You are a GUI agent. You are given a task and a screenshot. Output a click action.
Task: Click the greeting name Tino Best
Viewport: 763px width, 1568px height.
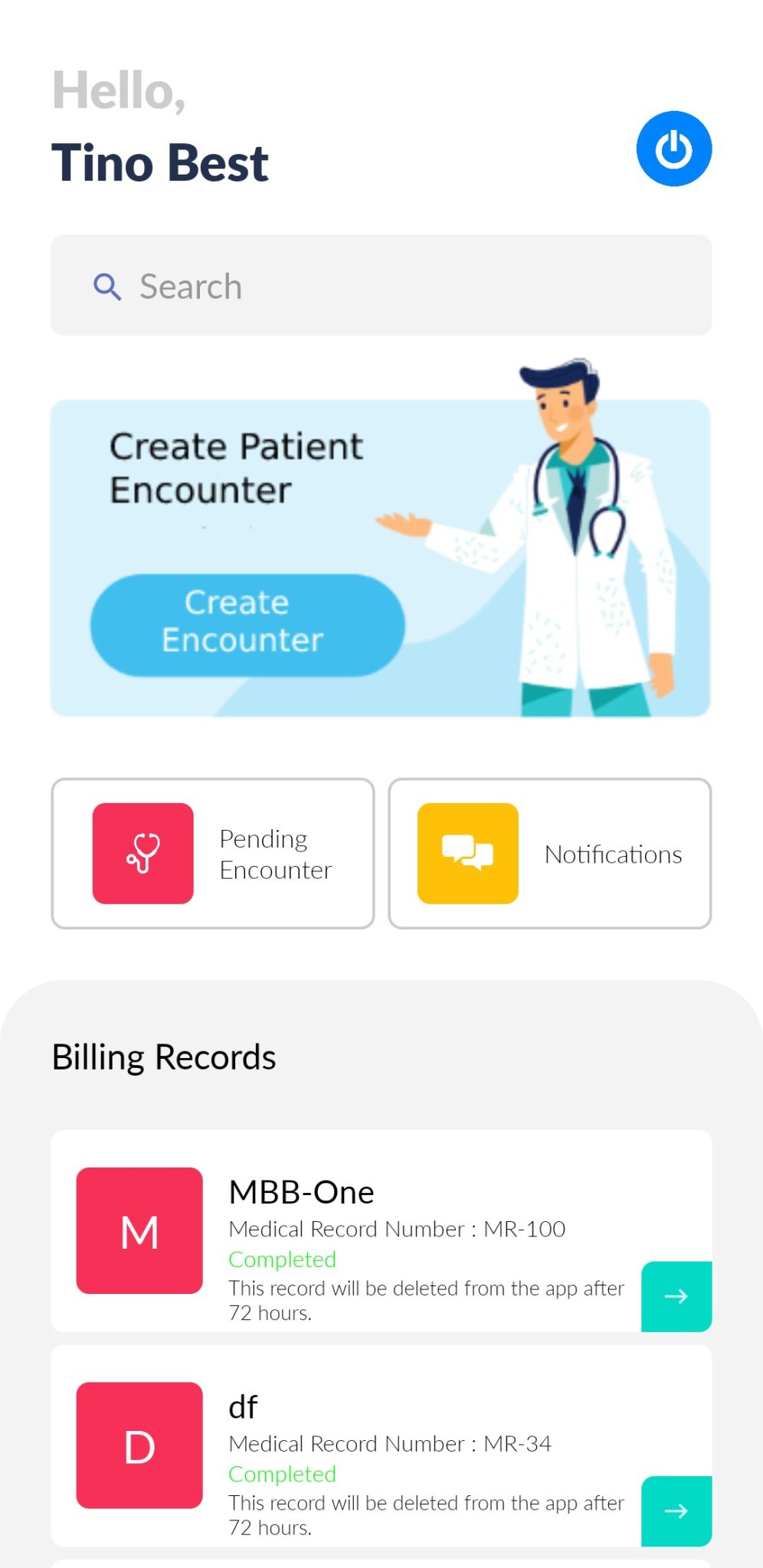pos(160,162)
